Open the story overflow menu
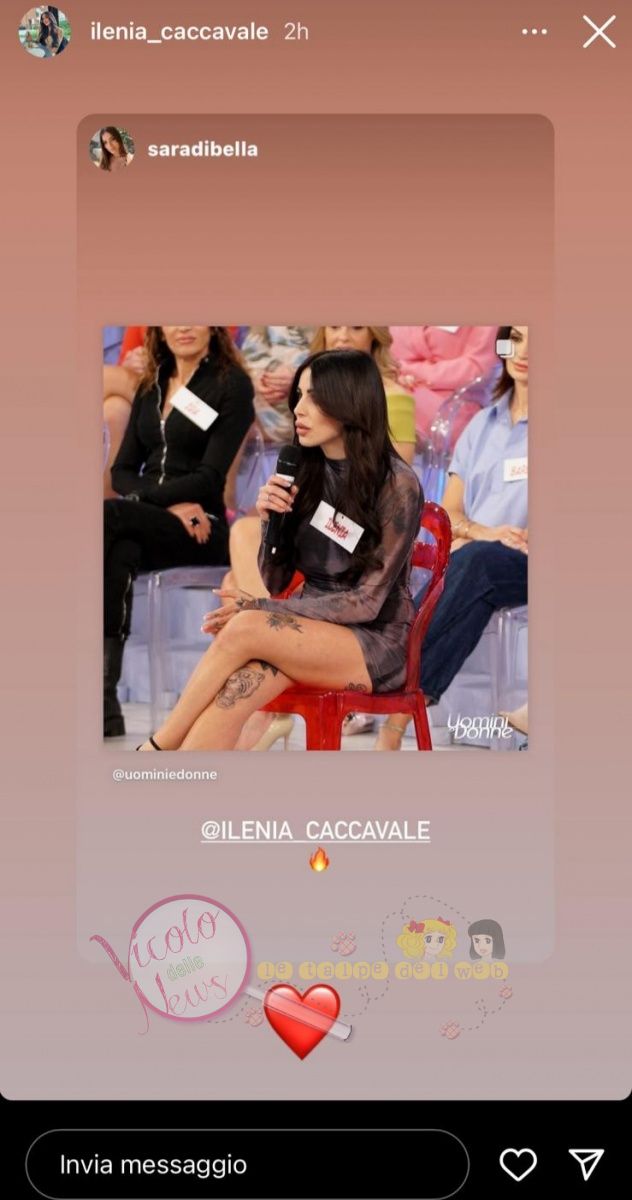 [535, 33]
